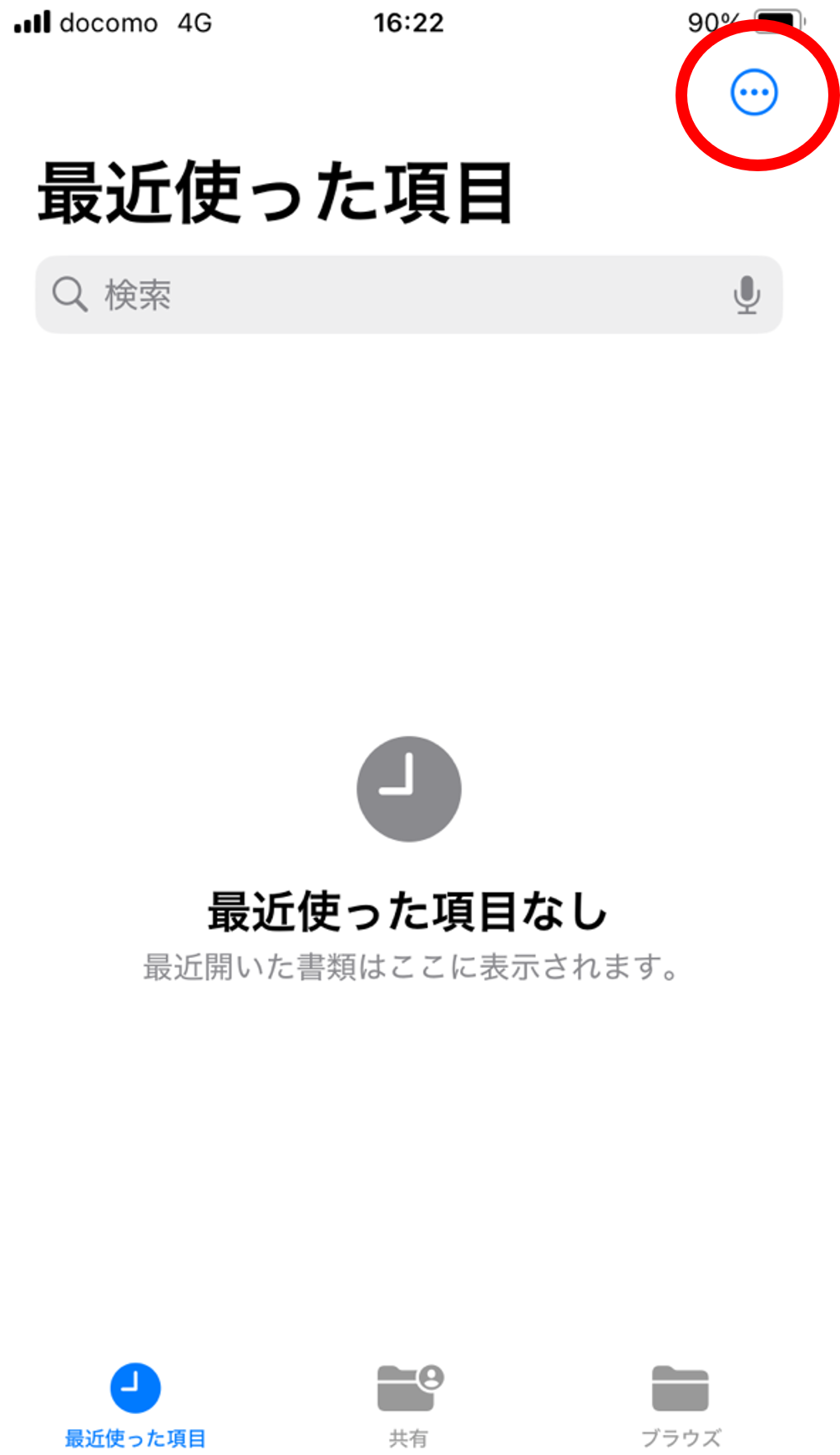Start voice search with the microphone
The width and height of the screenshot is (840, 1455).
(746, 295)
